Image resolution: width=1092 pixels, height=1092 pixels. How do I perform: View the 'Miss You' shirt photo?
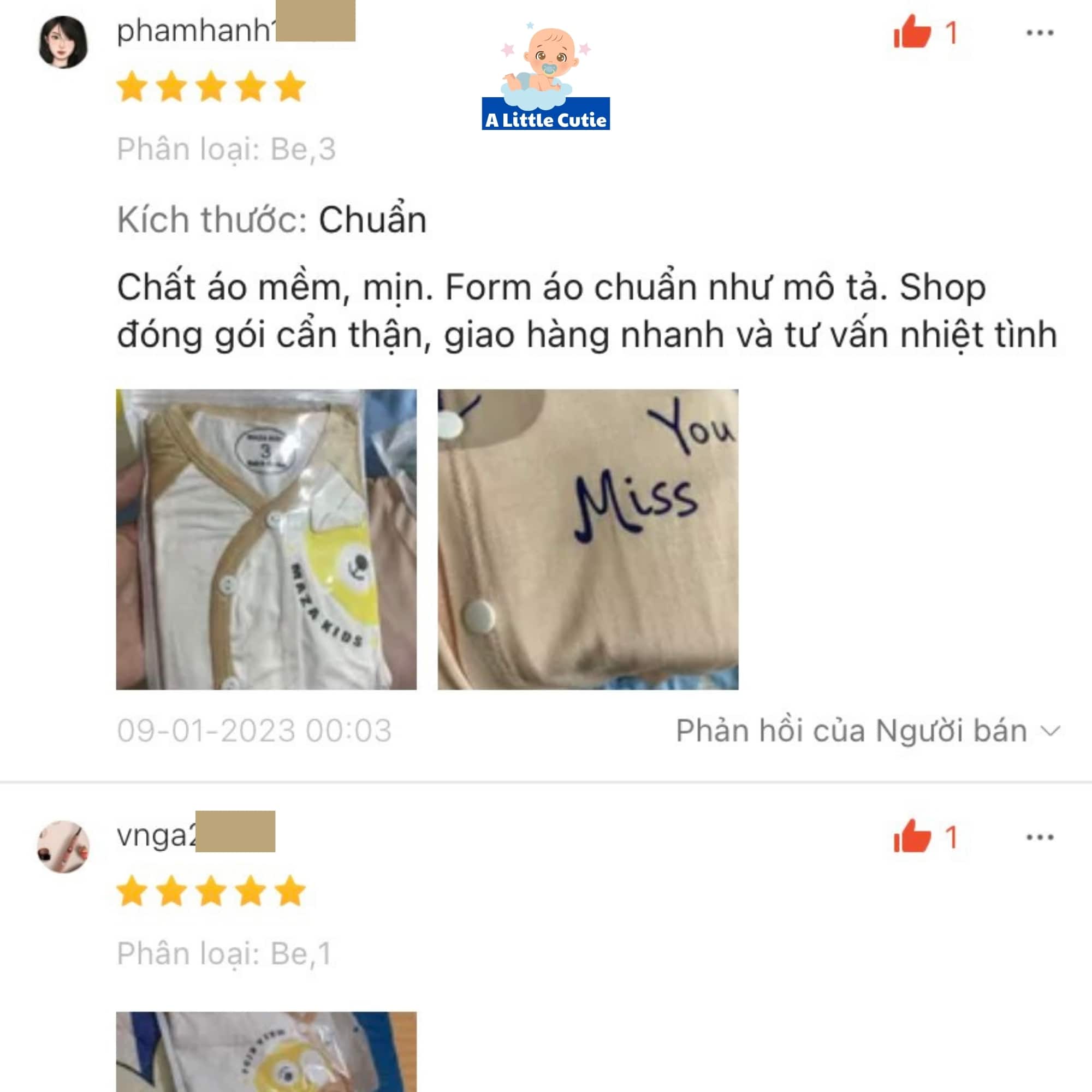(588, 539)
